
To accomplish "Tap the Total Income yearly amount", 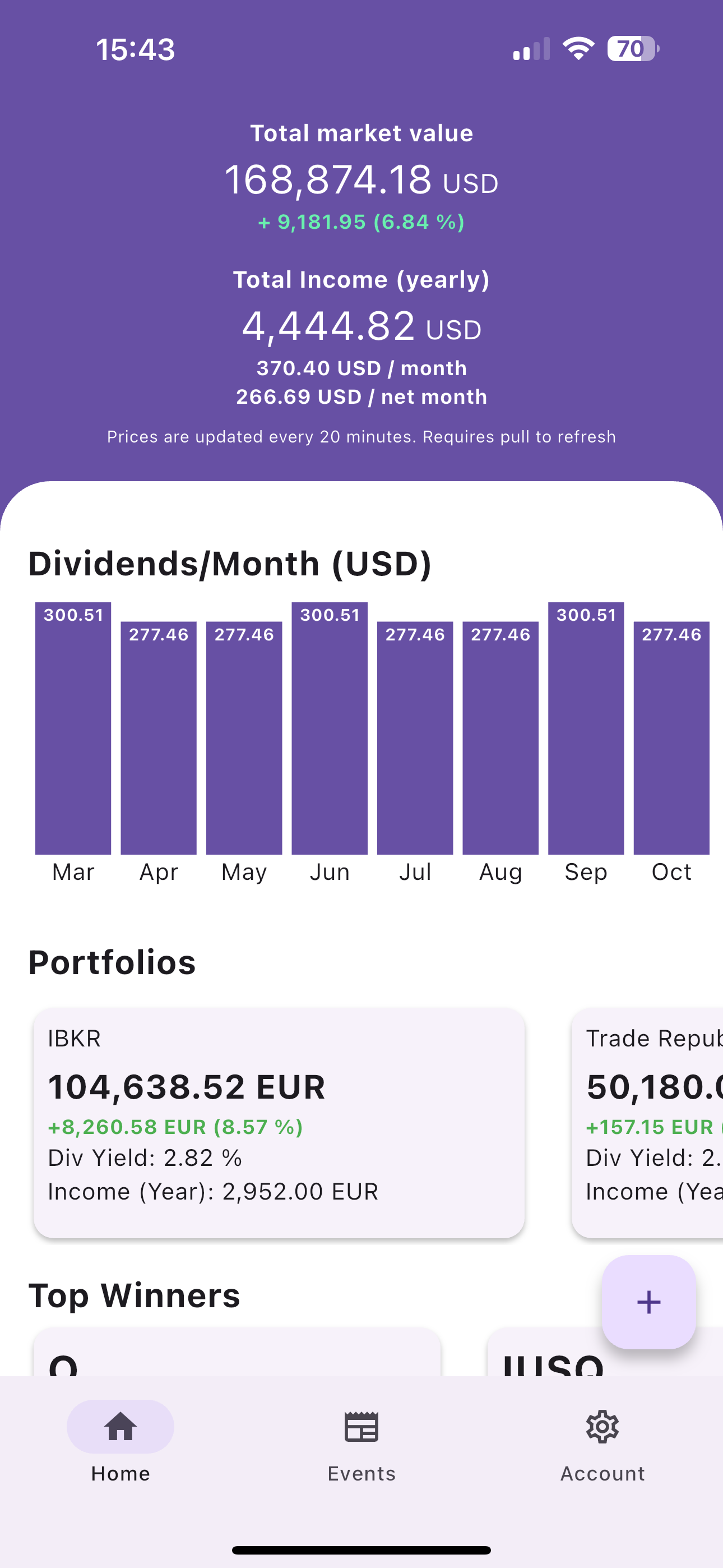I will tap(361, 326).
